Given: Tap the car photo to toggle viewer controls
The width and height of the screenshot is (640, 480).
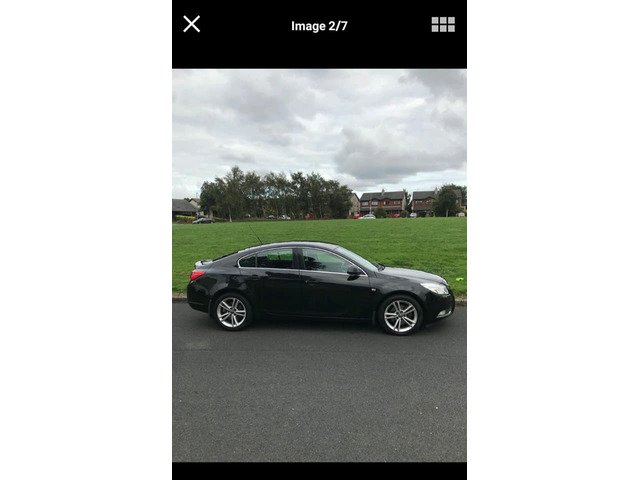Looking at the screenshot, I should point(319,265).
